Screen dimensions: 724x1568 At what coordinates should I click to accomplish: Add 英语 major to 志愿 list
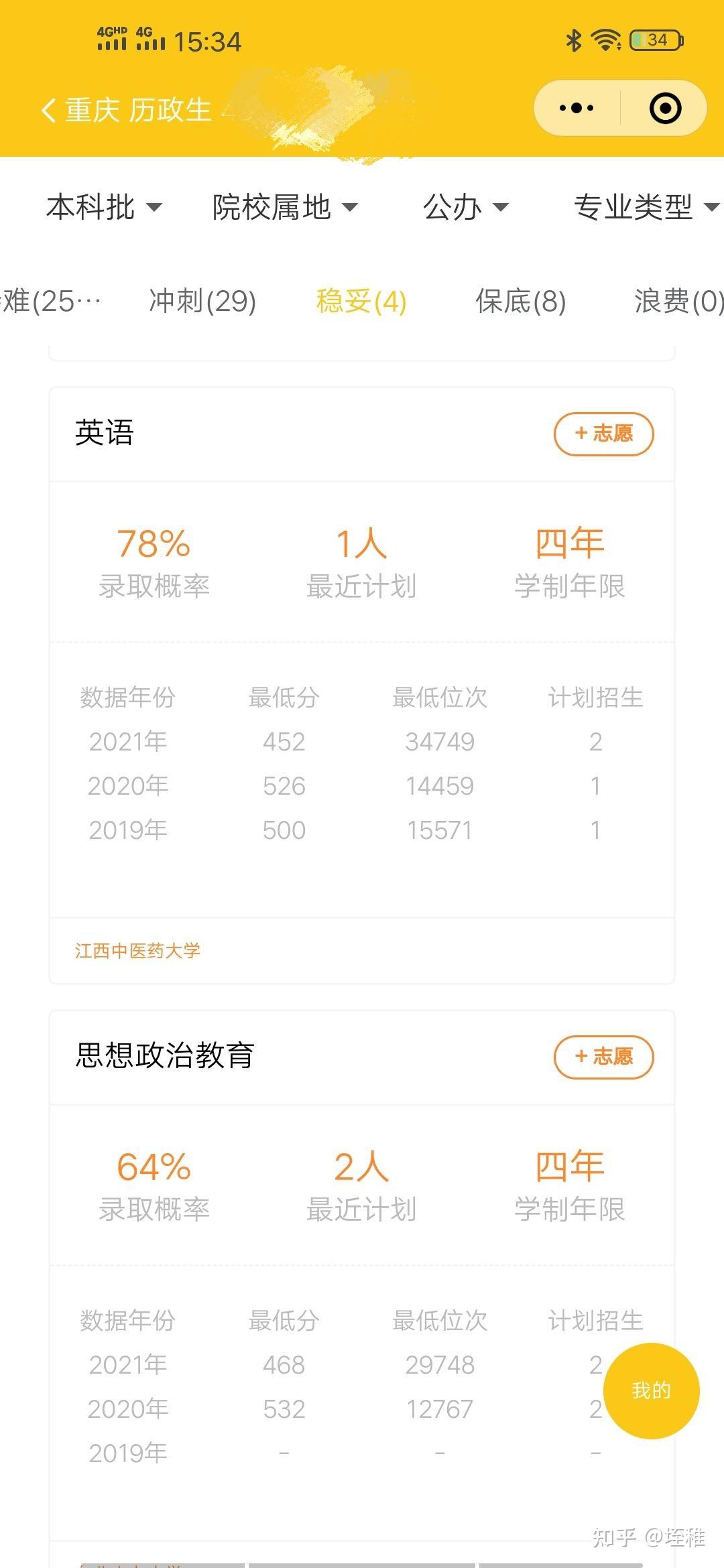(x=603, y=434)
